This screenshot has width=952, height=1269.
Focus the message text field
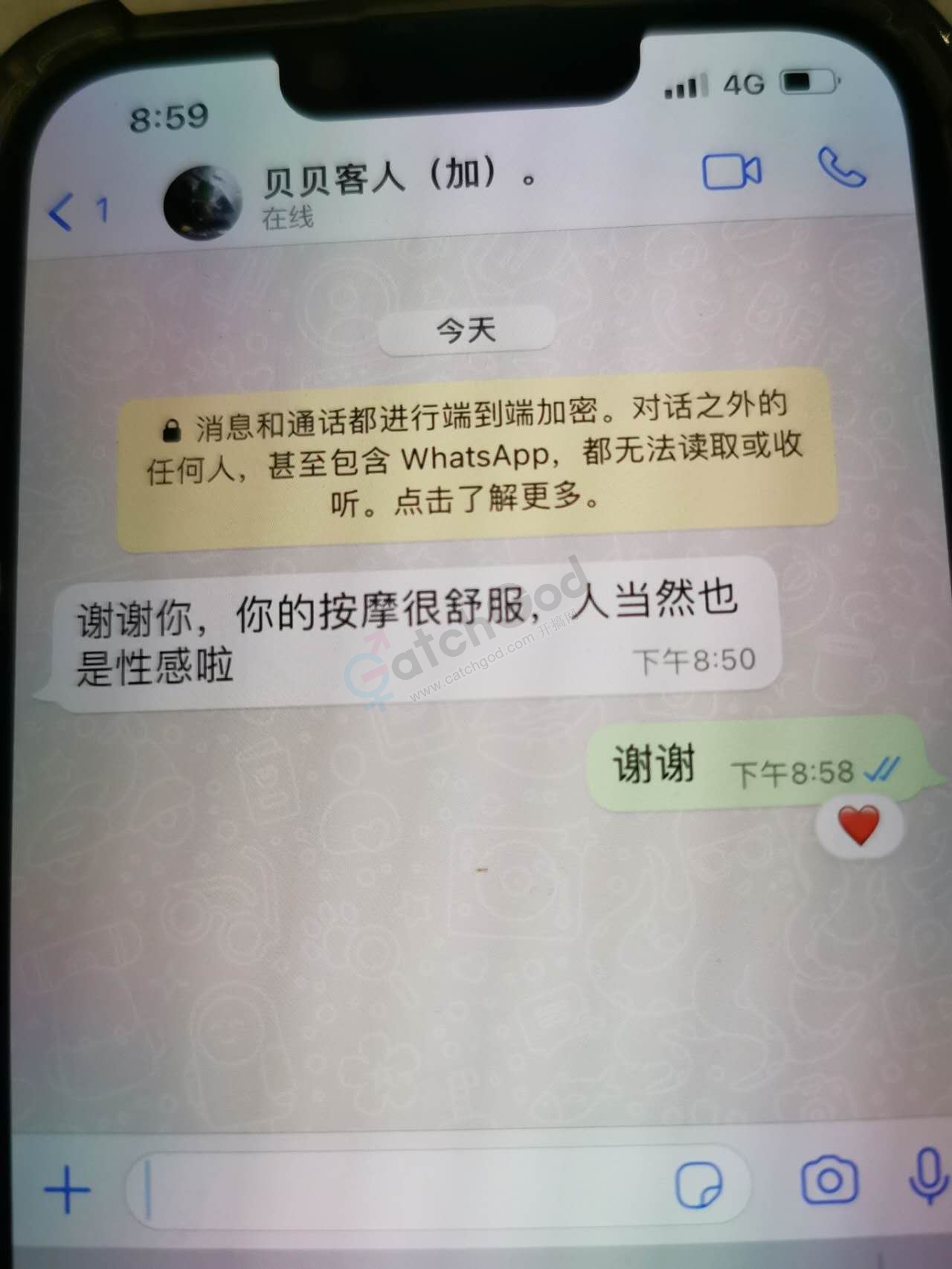tap(402, 1186)
